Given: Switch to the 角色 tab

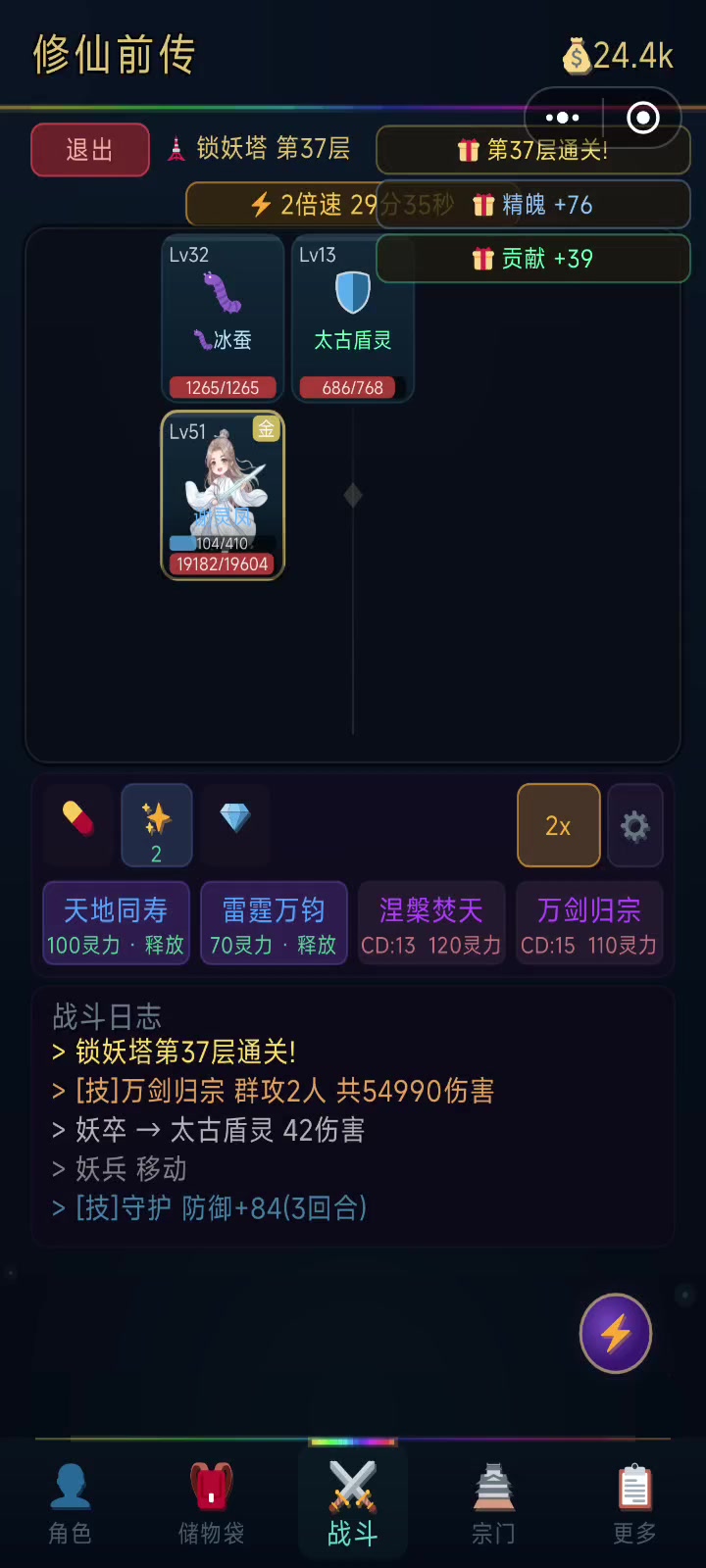Looking at the screenshot, I should click(x=71, y=1504).
